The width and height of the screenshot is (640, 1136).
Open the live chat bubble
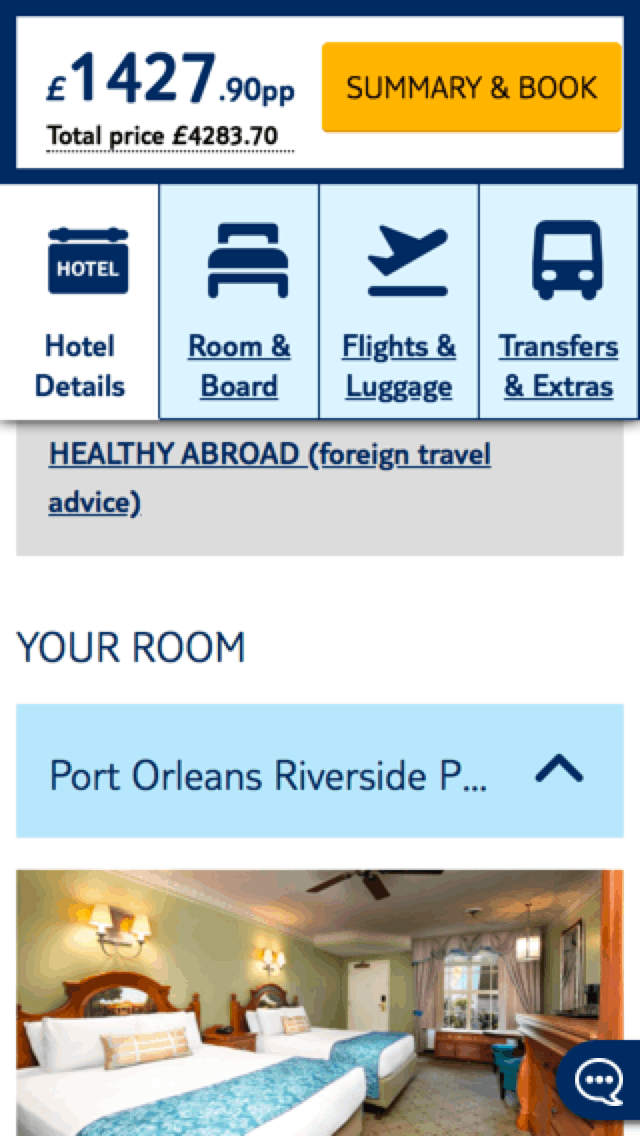point(600,1080)
